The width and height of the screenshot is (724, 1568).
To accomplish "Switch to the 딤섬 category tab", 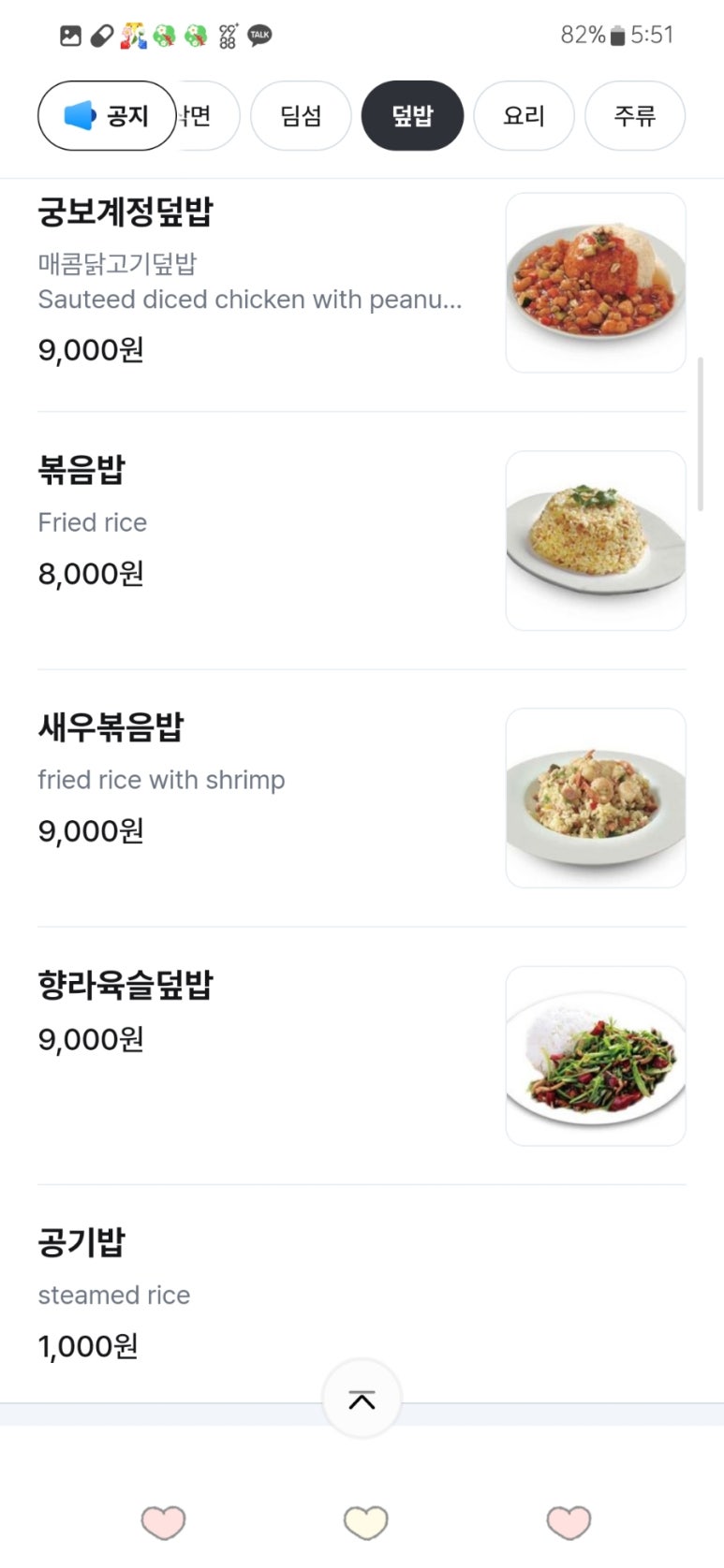I will 301,116.
